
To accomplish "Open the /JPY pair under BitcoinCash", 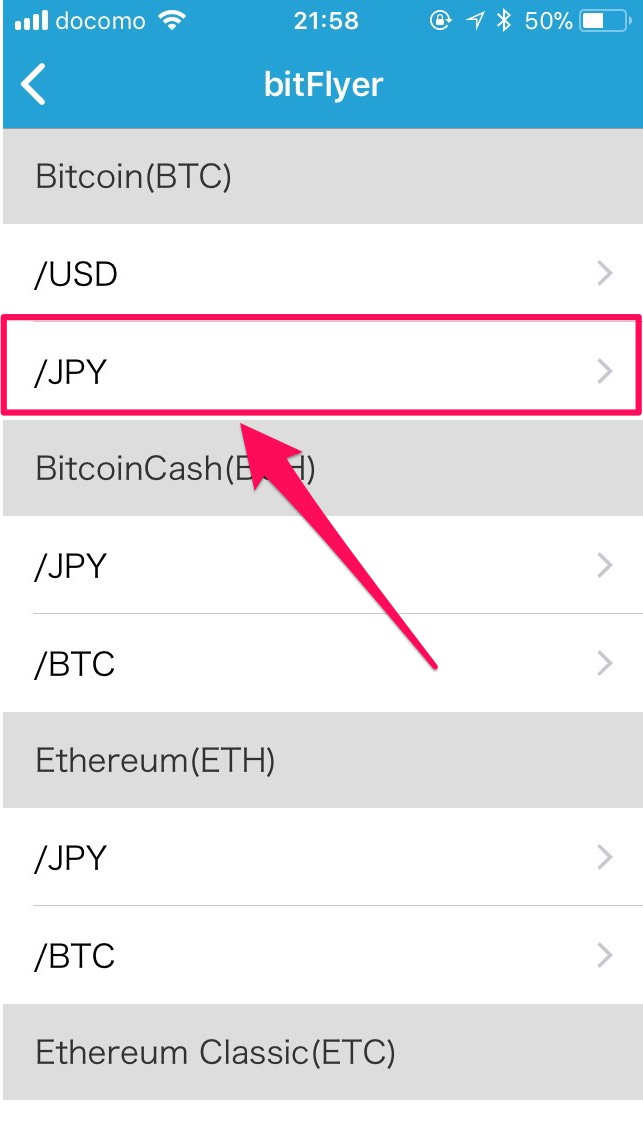I will click(x=322, y=565).
